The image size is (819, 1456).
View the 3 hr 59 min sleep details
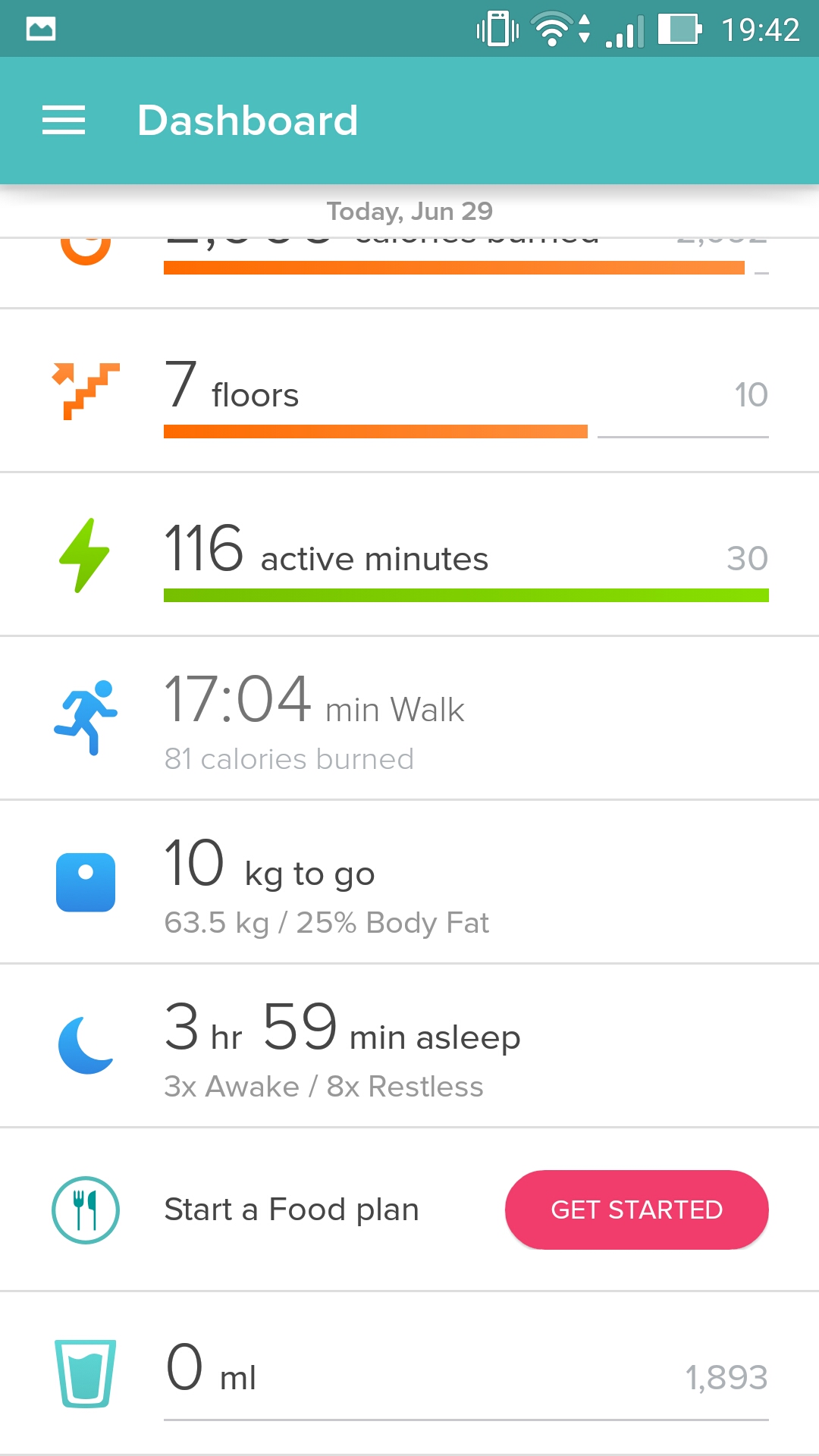tap(409, 1046)
